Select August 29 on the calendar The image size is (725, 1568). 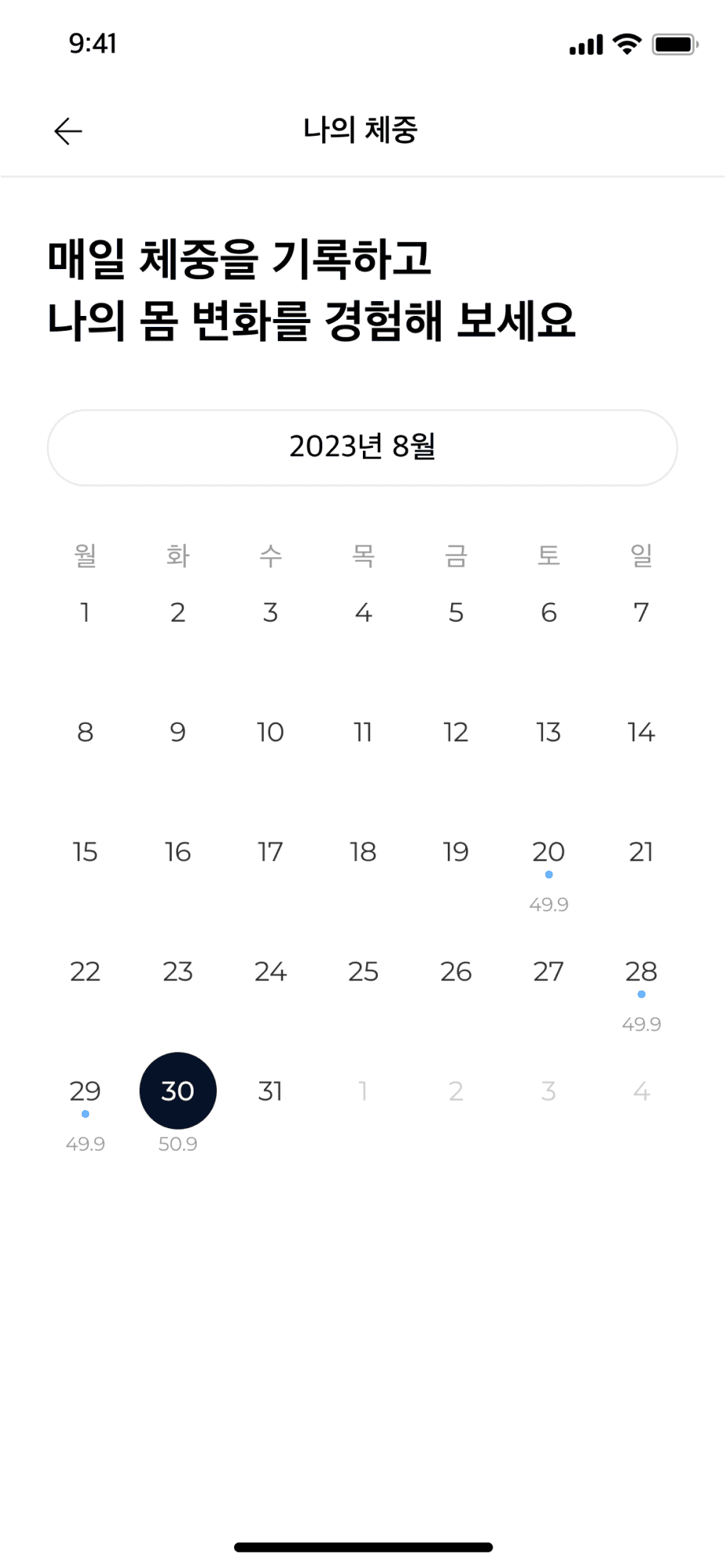[x=85, y=1091]
